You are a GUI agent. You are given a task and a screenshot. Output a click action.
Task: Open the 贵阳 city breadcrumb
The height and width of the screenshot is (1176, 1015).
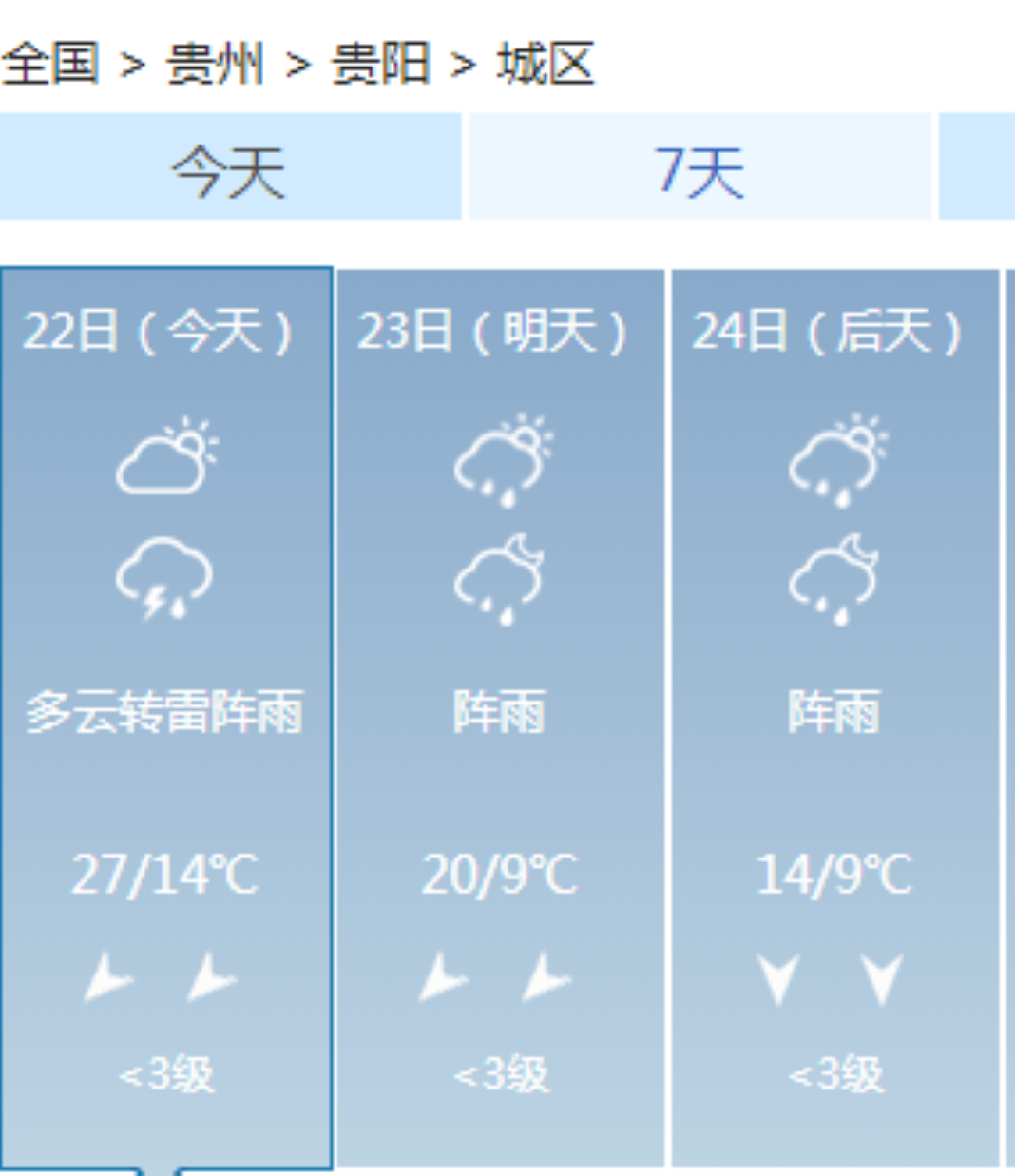coord(380,64)
